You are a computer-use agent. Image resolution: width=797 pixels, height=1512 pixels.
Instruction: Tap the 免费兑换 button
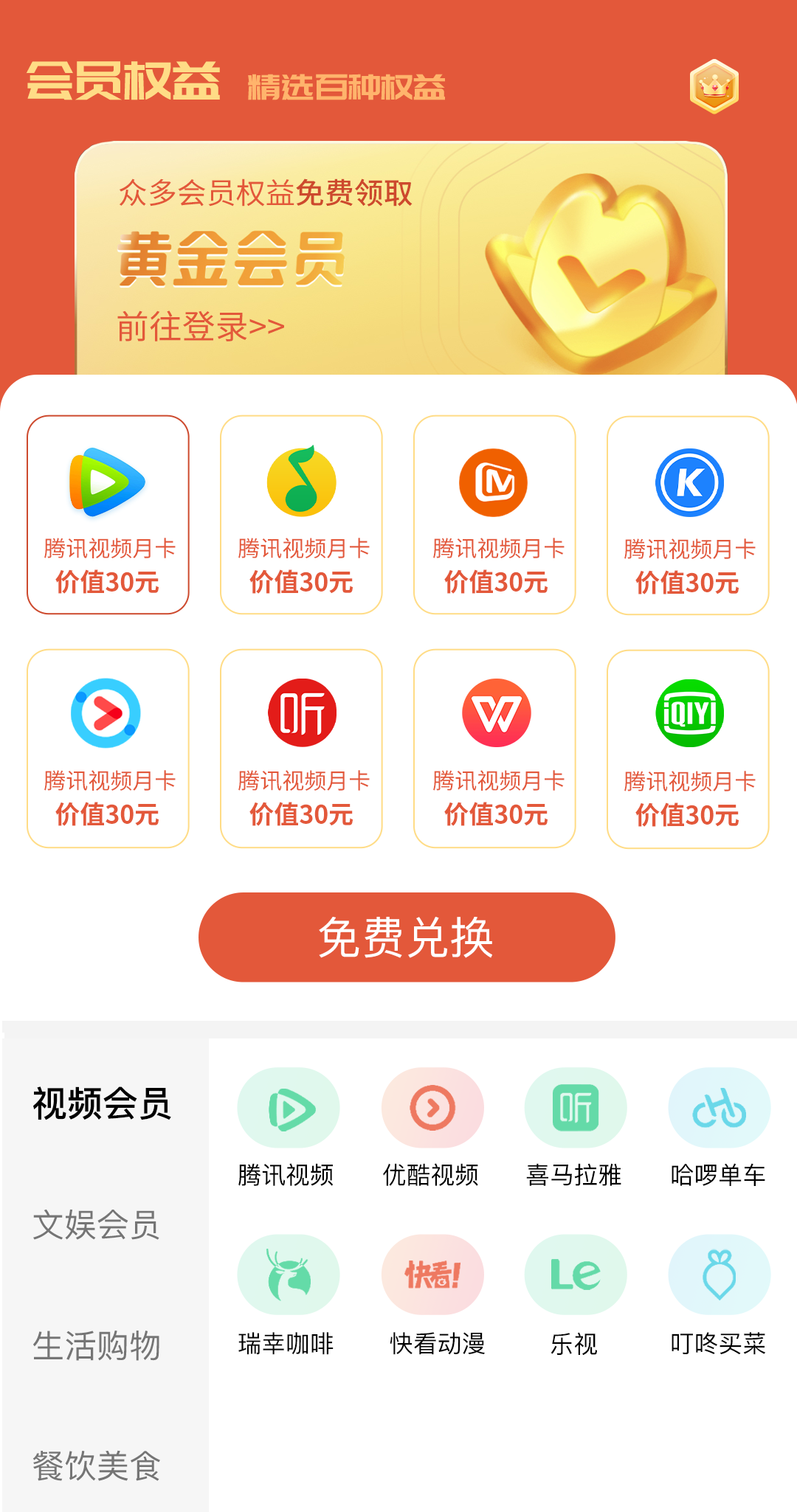[x=407, y=937]
